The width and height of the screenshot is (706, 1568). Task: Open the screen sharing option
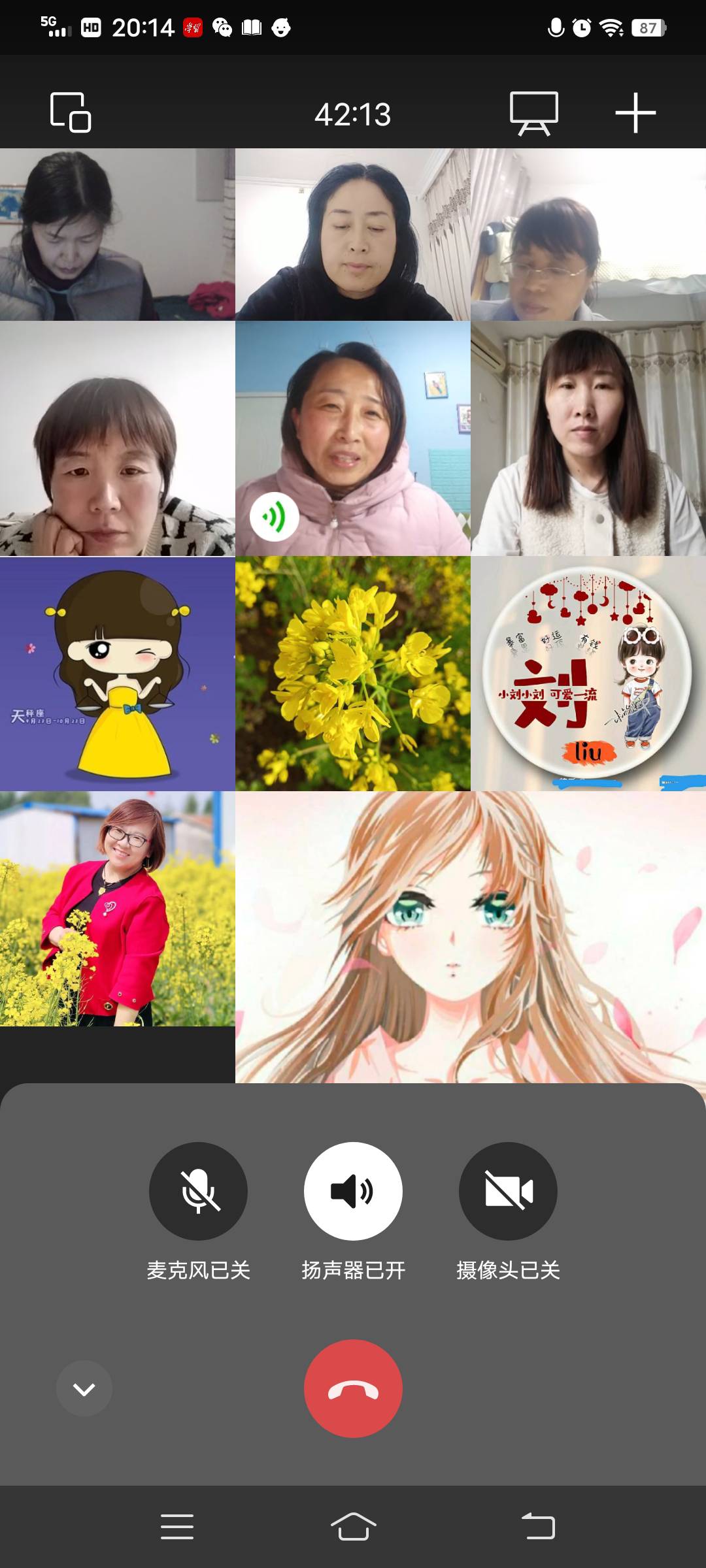533,113
